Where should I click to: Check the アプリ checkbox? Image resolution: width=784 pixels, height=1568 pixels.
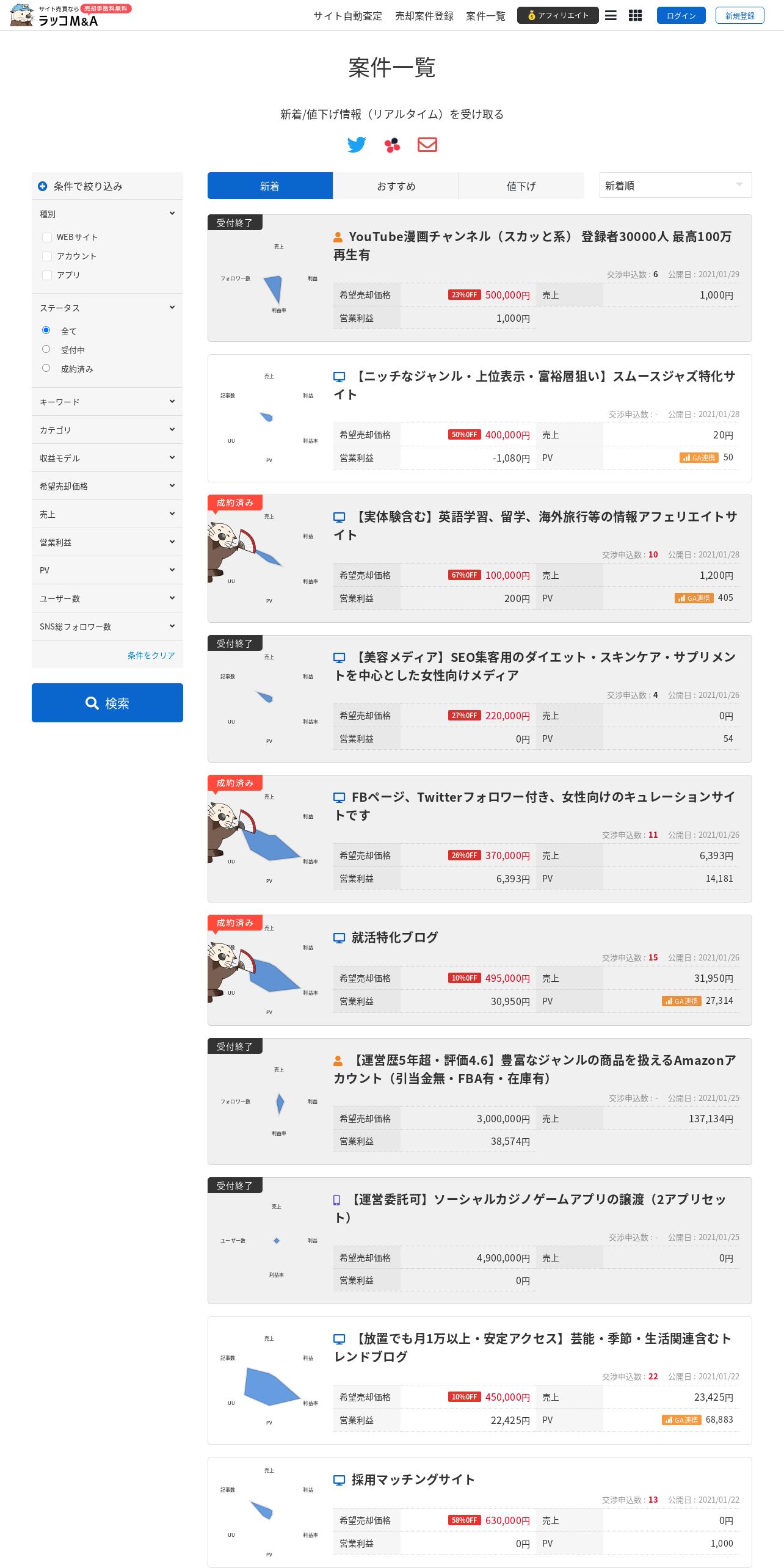click(47, 275)
